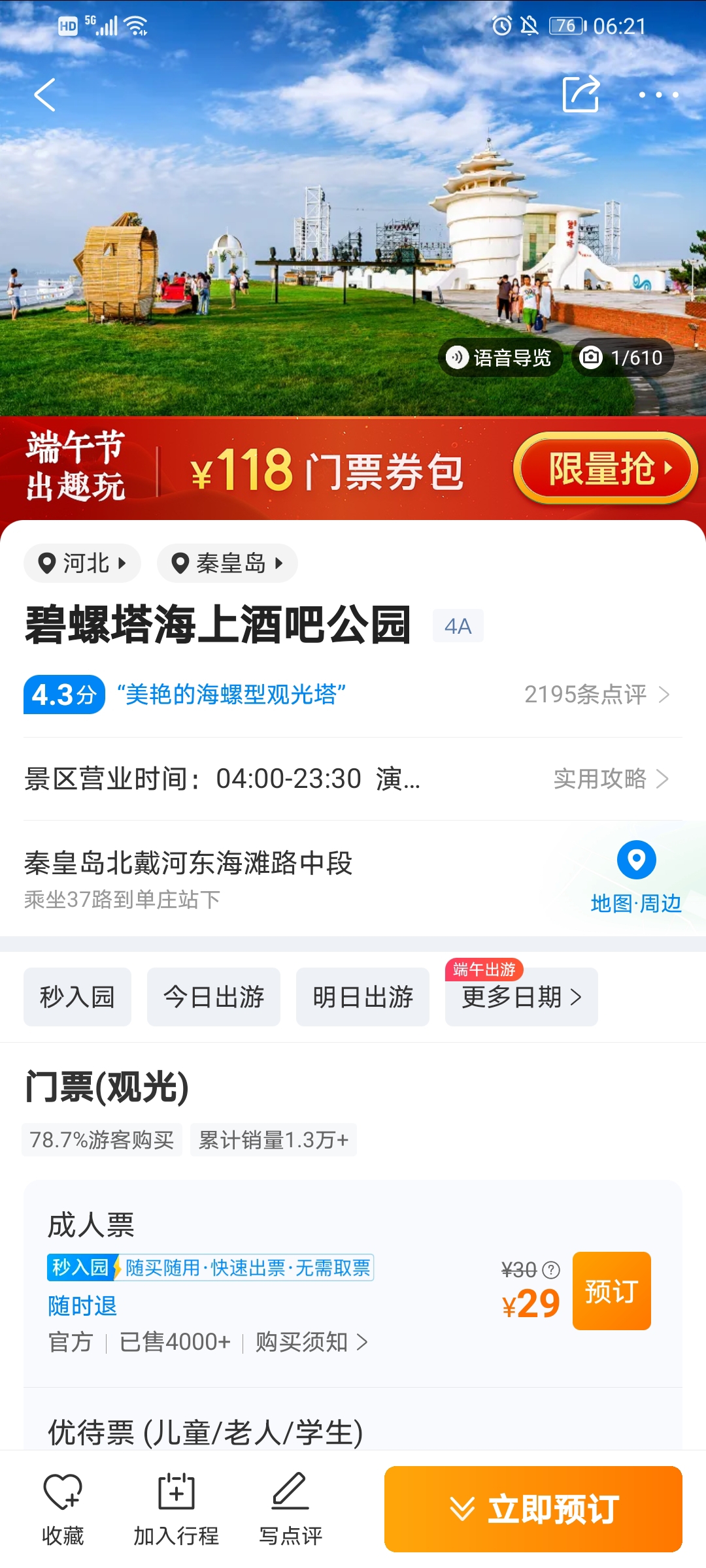This screenshot has width=706, height=1568.
Task: Share this attraction page
Action: (580, 94)
